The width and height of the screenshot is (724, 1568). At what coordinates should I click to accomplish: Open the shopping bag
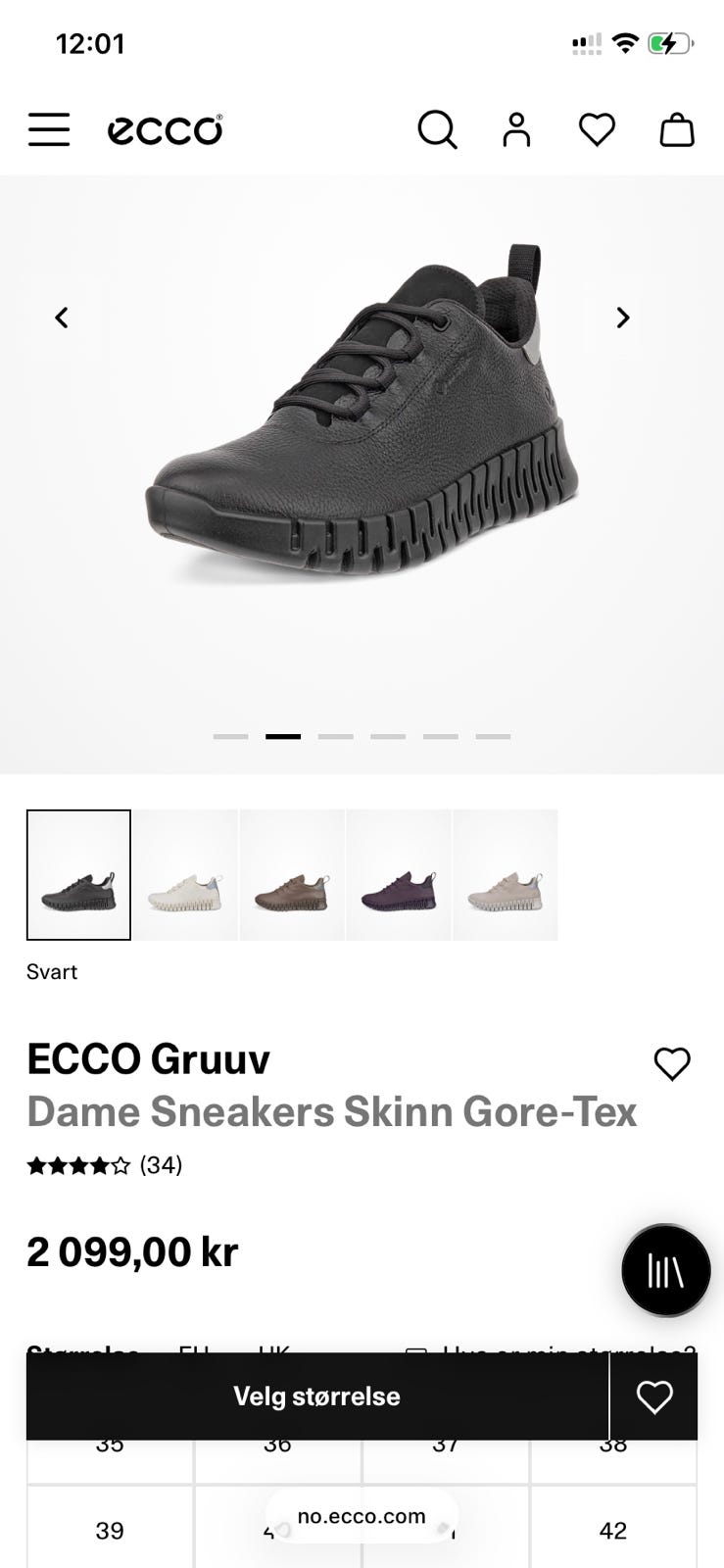(677, 129)
